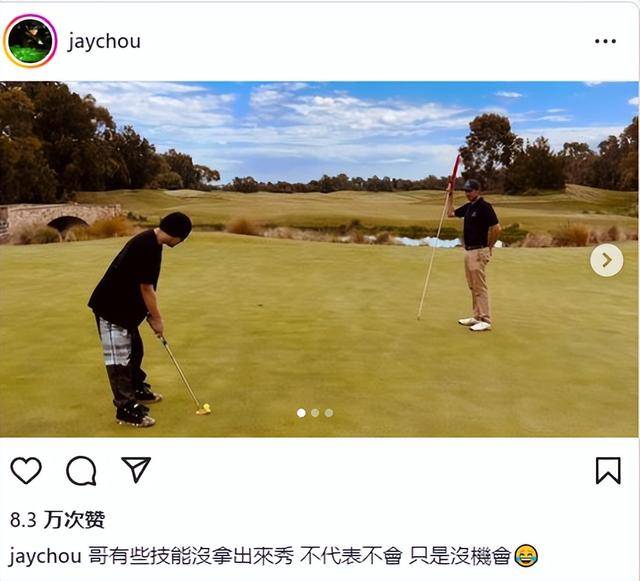Share the post via paper plane
This screenshot has height=581, width=640.
coord(136,470)
